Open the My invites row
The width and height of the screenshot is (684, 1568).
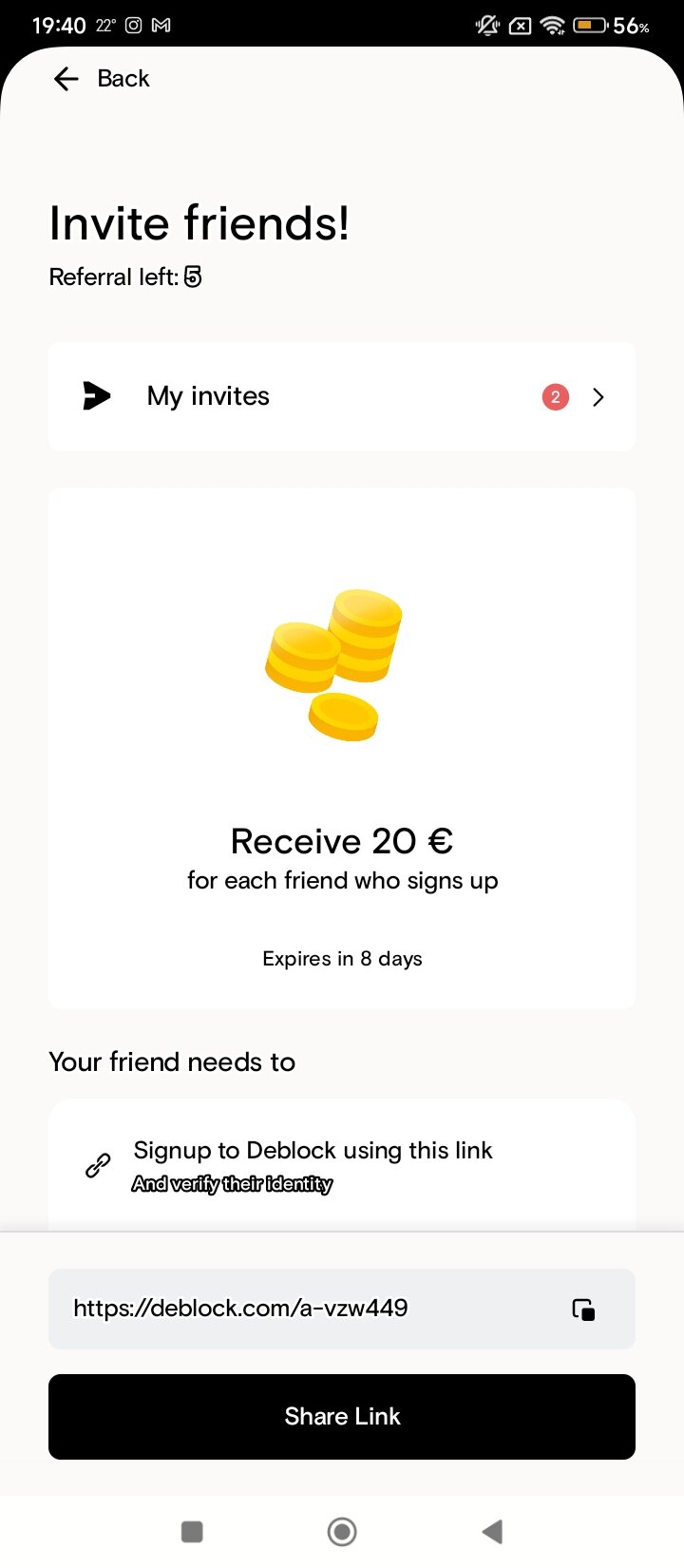tap(342, 396)
